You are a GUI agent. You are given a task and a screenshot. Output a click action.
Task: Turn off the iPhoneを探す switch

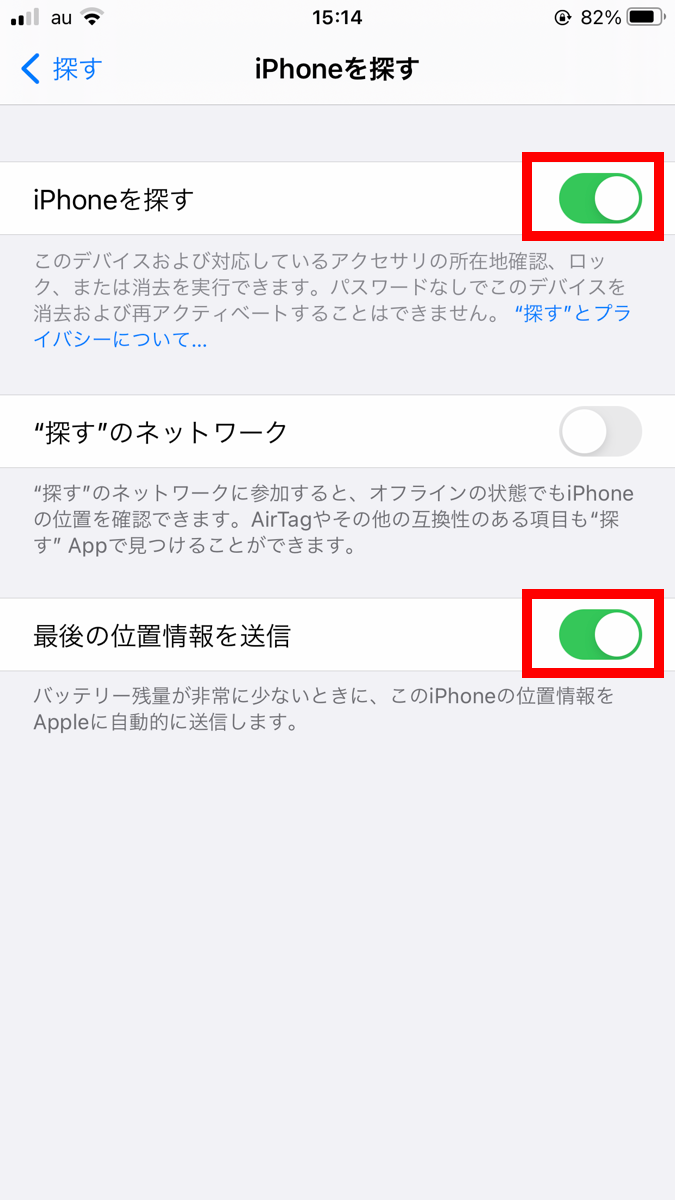pos(599,198)
